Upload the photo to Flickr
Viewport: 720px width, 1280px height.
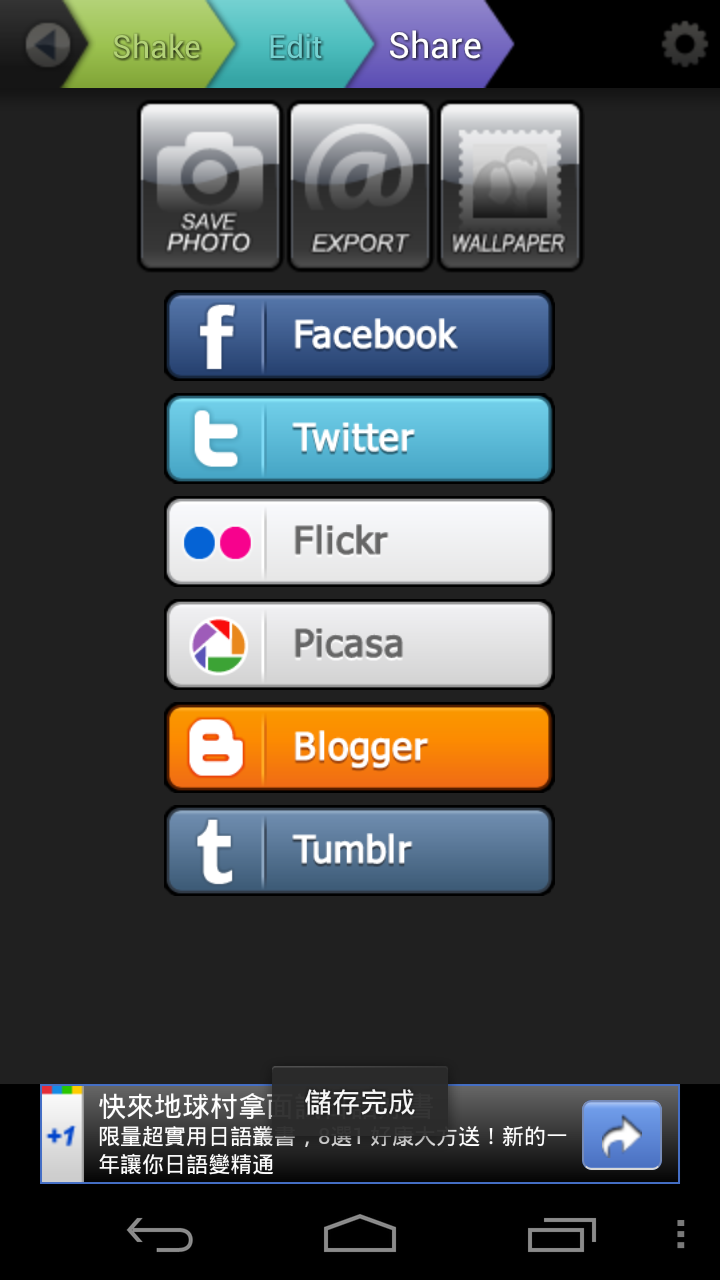[359, 541]
